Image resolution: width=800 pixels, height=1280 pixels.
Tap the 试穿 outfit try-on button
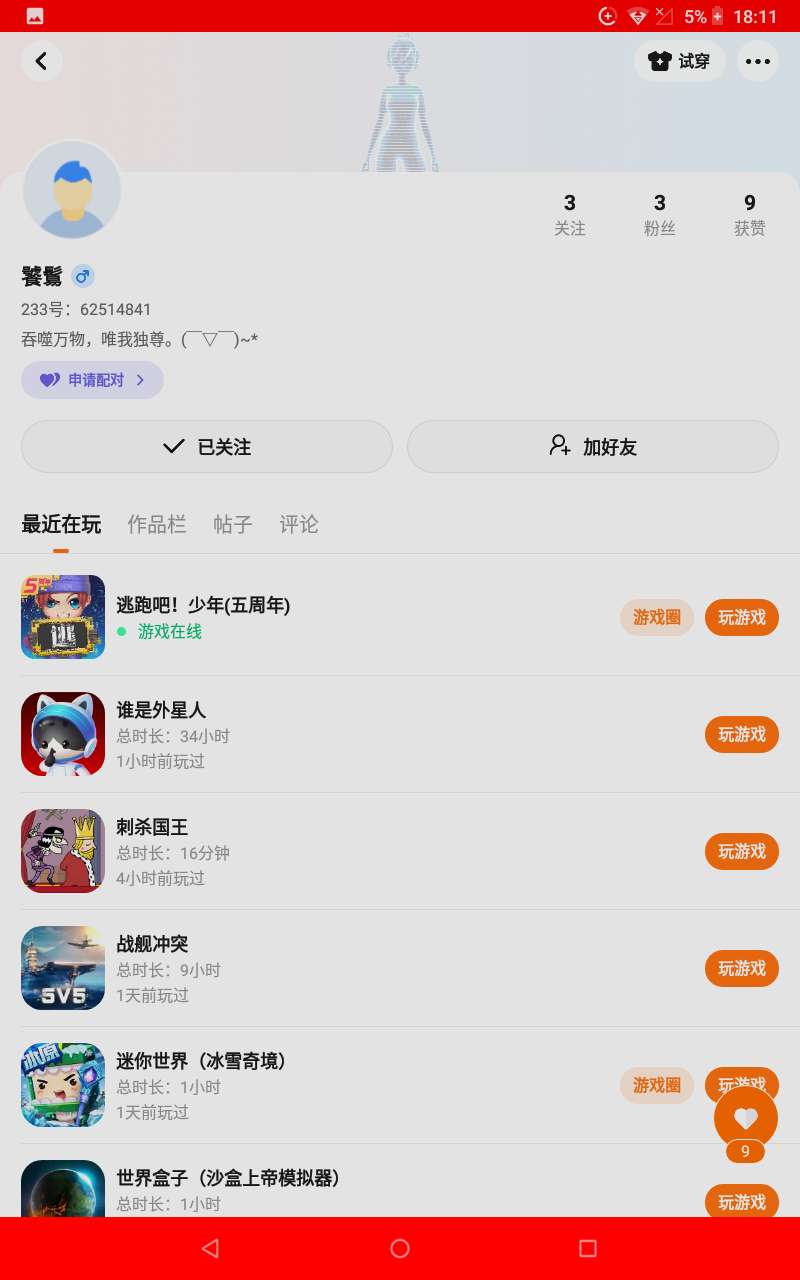click(680, 61)
